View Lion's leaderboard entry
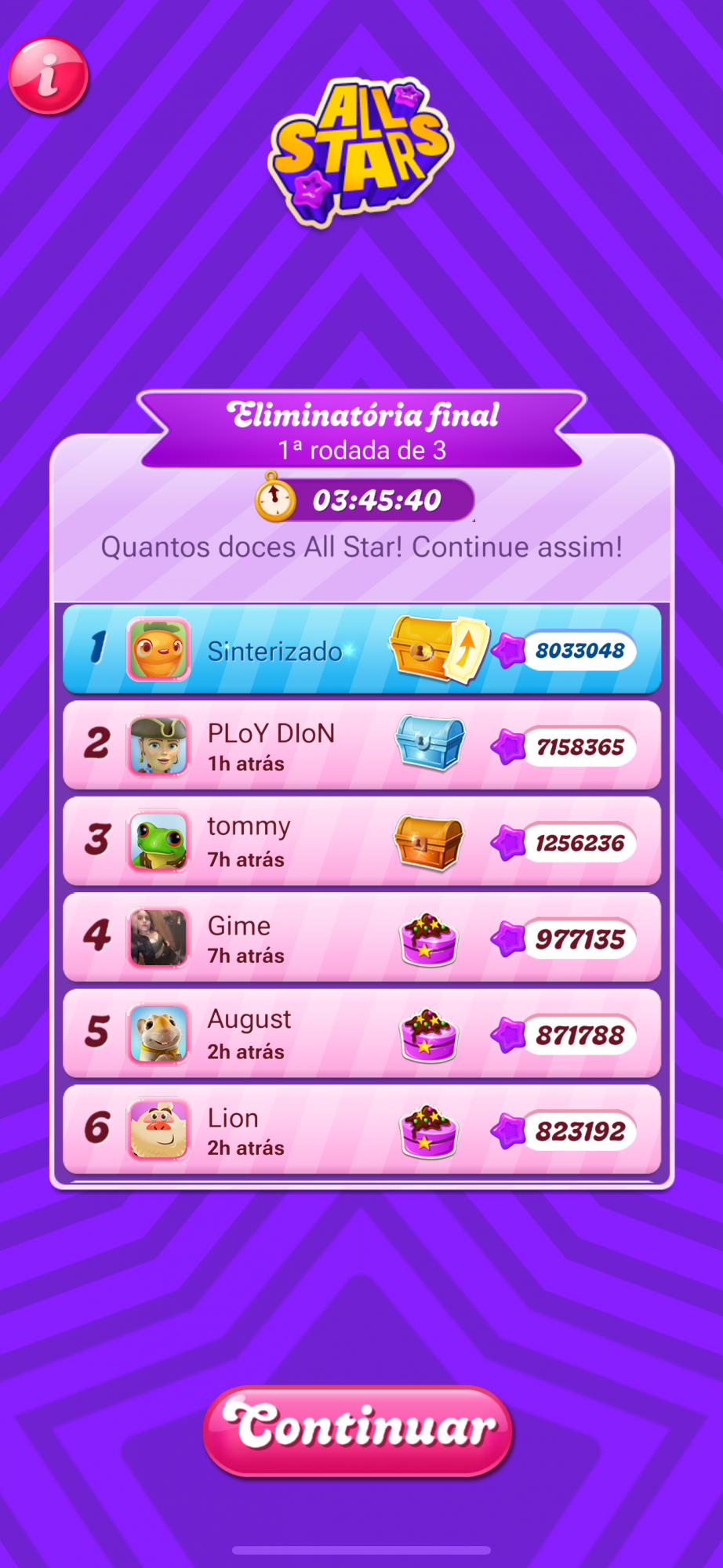The image size is (723, 1568). [x=361, y=1130]
